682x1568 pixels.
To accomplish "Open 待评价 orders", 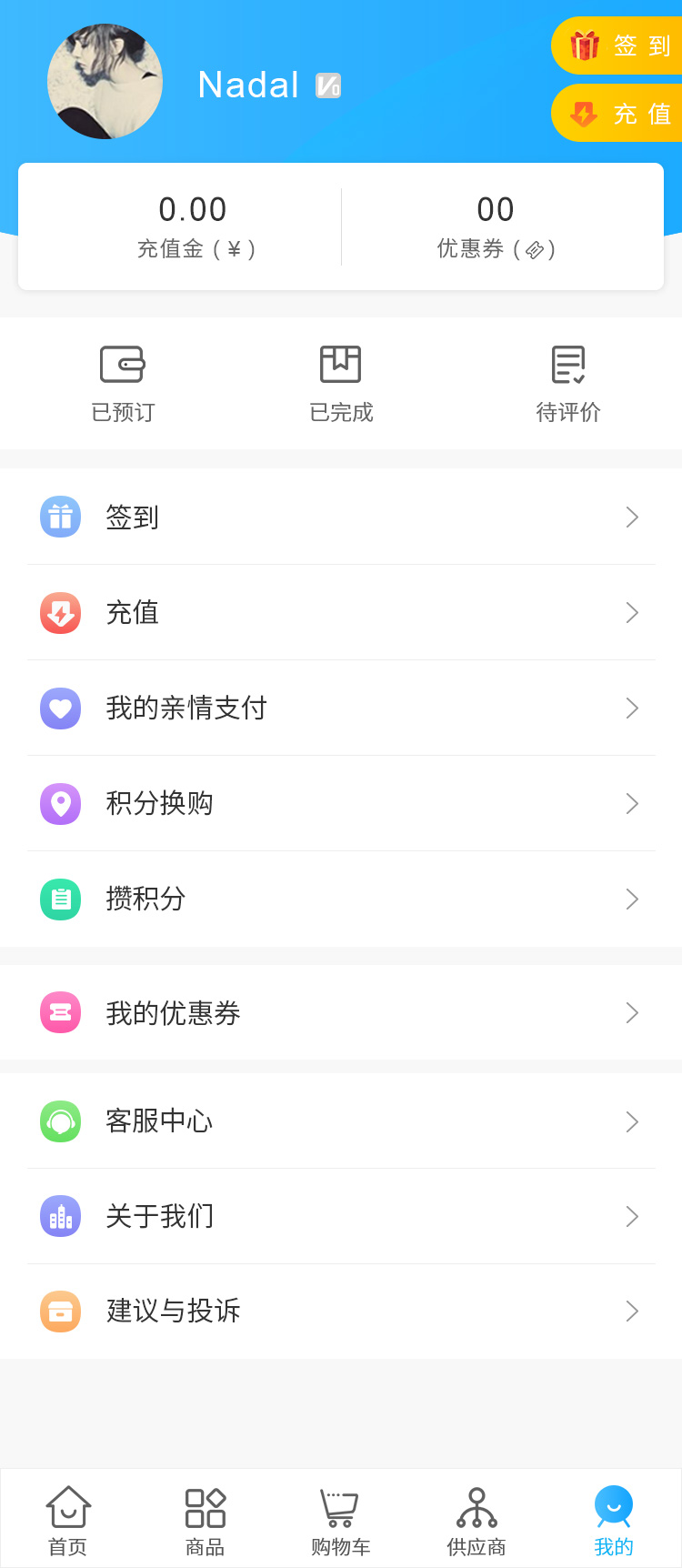I will click(568, 384).
